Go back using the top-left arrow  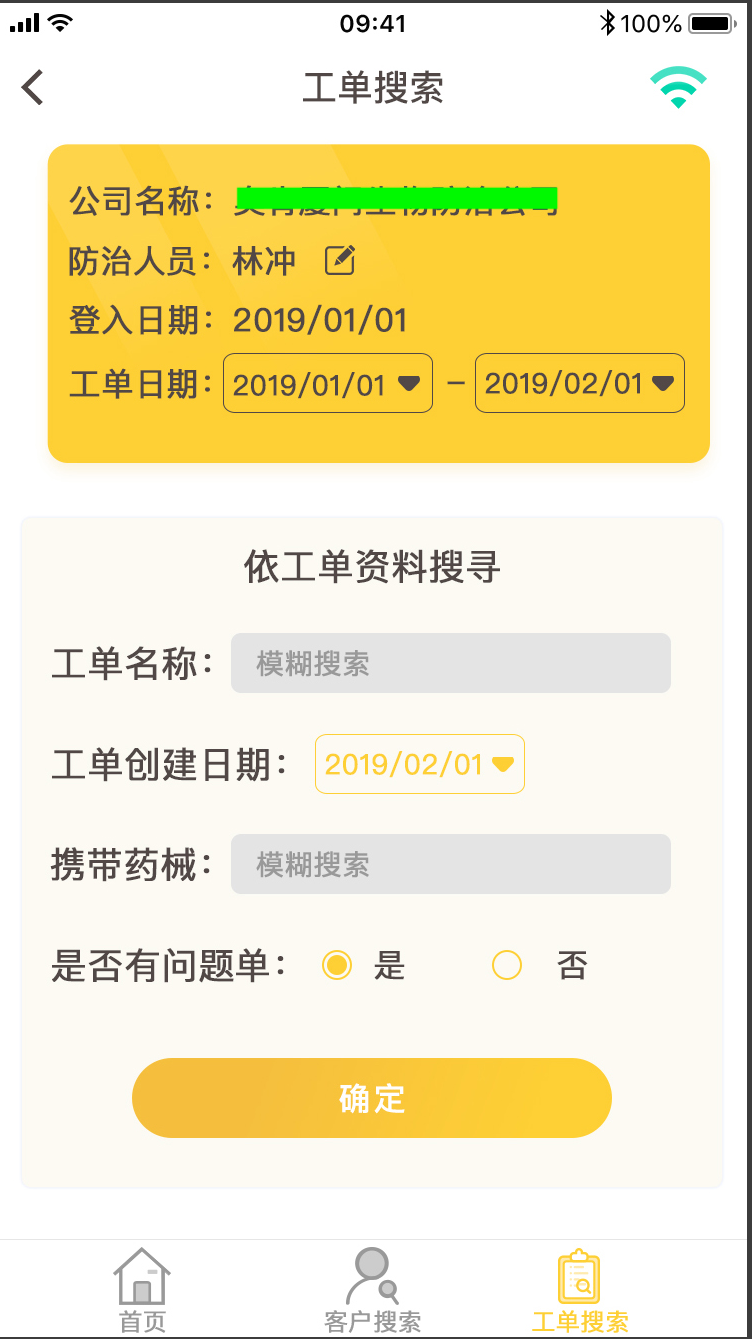[33, 88]
